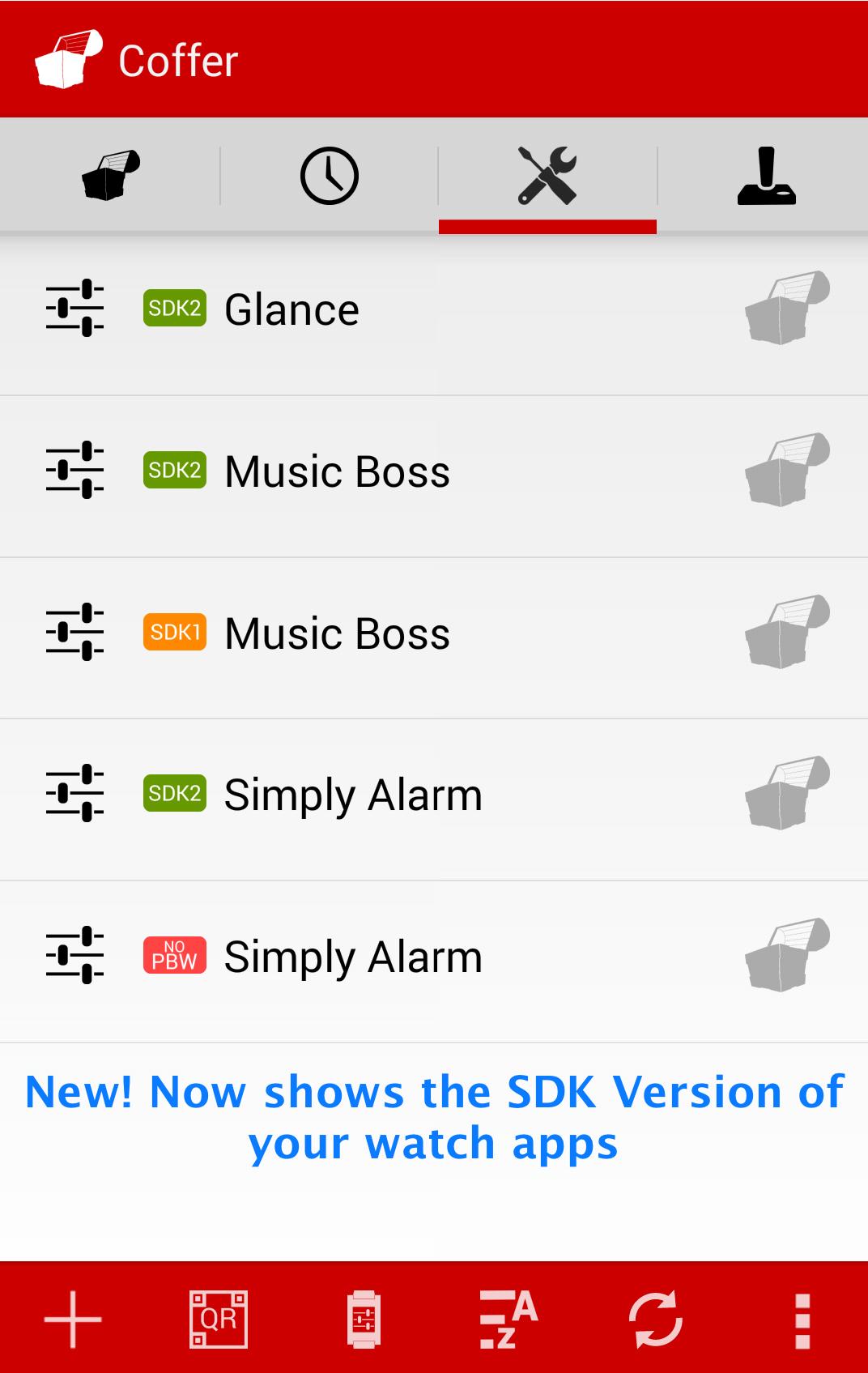Open the QR code scanner
Image resolution: width=868 pixels, height=1373 pixels.
219,1320
